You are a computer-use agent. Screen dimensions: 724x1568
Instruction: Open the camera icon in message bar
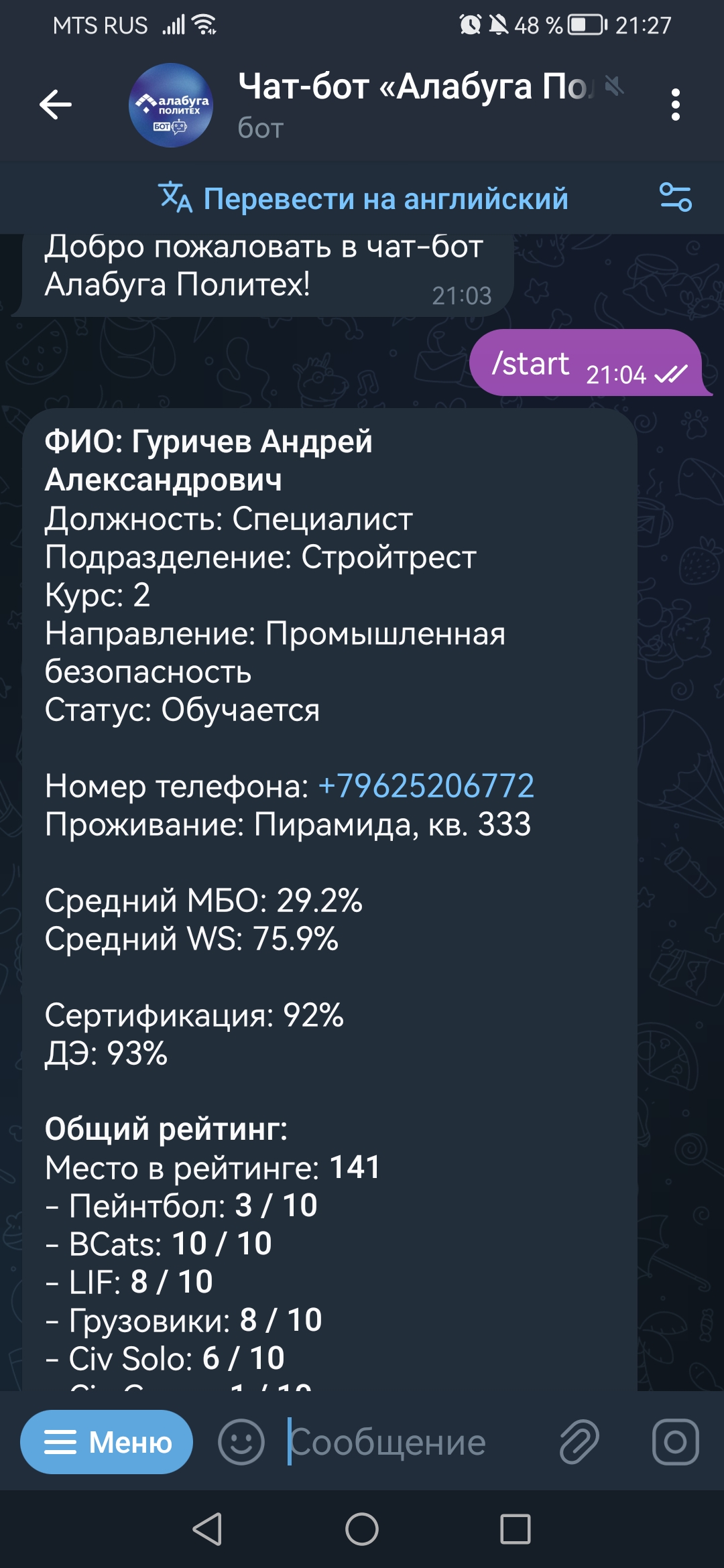click(675, 1442)
